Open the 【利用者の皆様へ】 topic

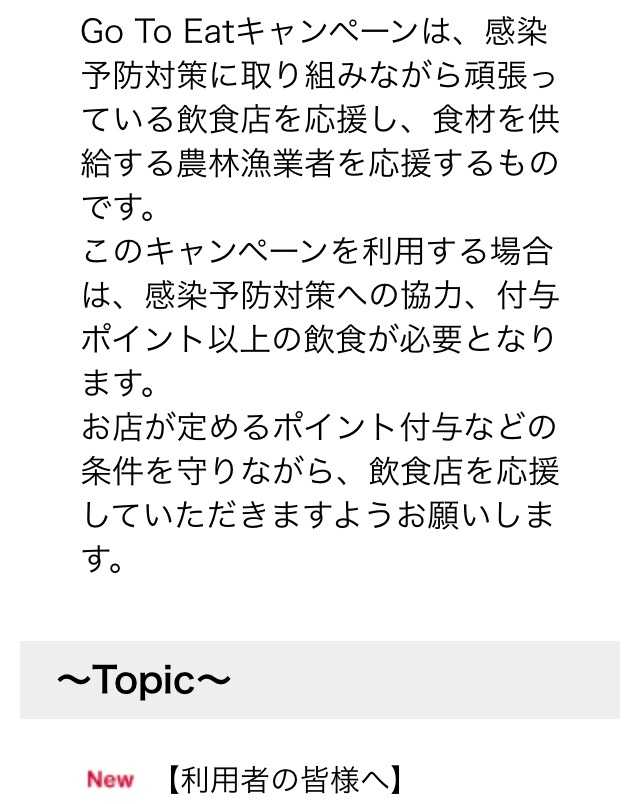pyautogui.click(x=283, y=778)
